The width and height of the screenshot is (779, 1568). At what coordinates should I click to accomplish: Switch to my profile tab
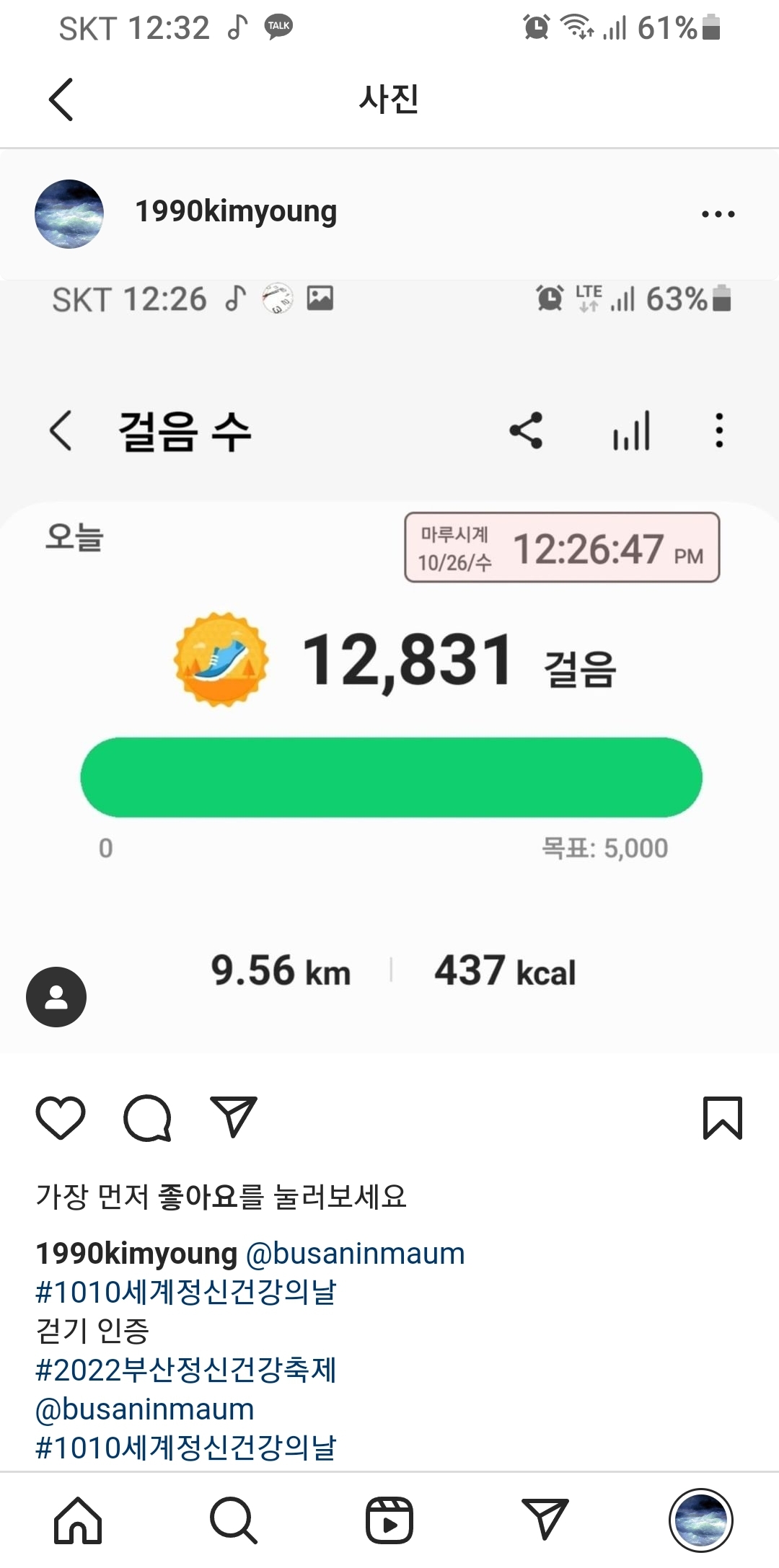700,1520
